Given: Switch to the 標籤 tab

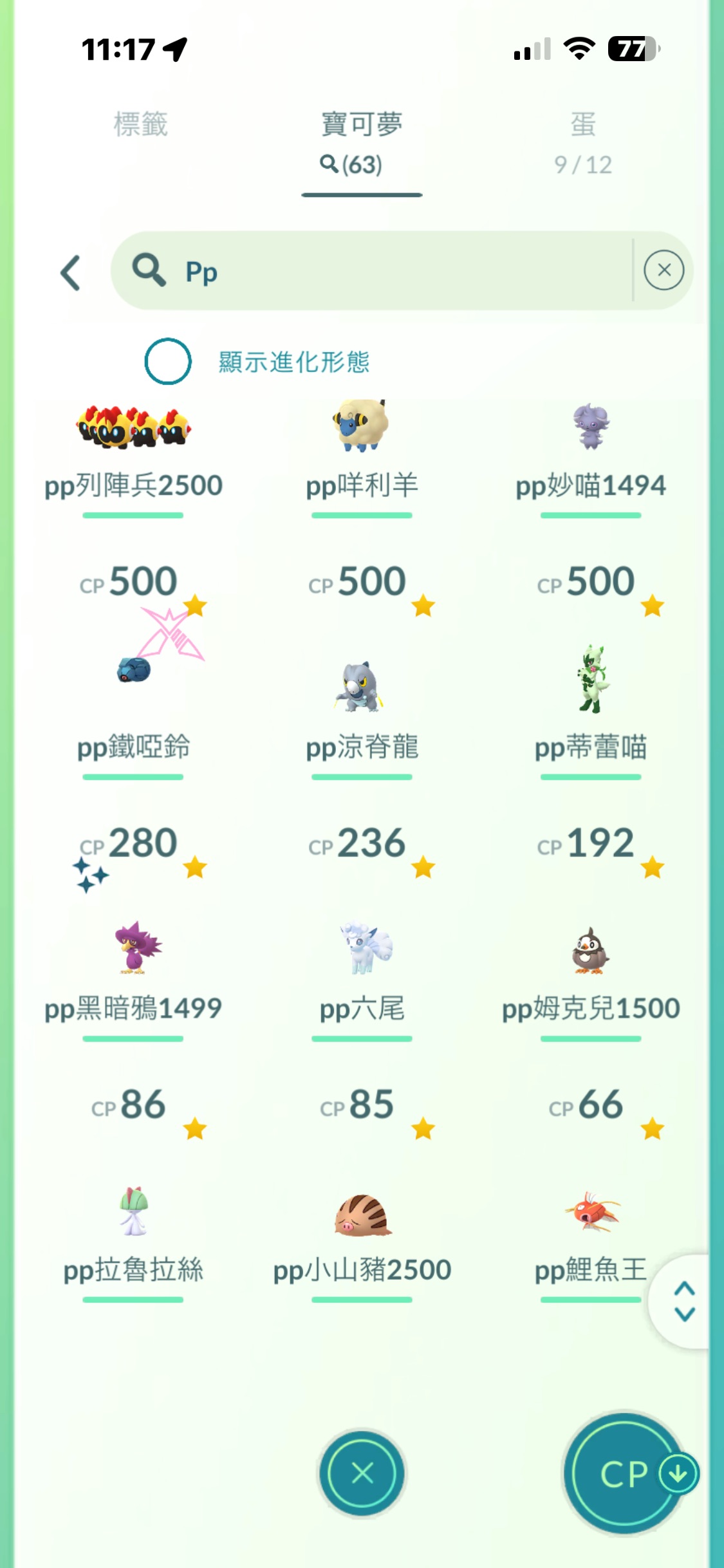Looking at the screenshot, I should (x=140, y=125).
